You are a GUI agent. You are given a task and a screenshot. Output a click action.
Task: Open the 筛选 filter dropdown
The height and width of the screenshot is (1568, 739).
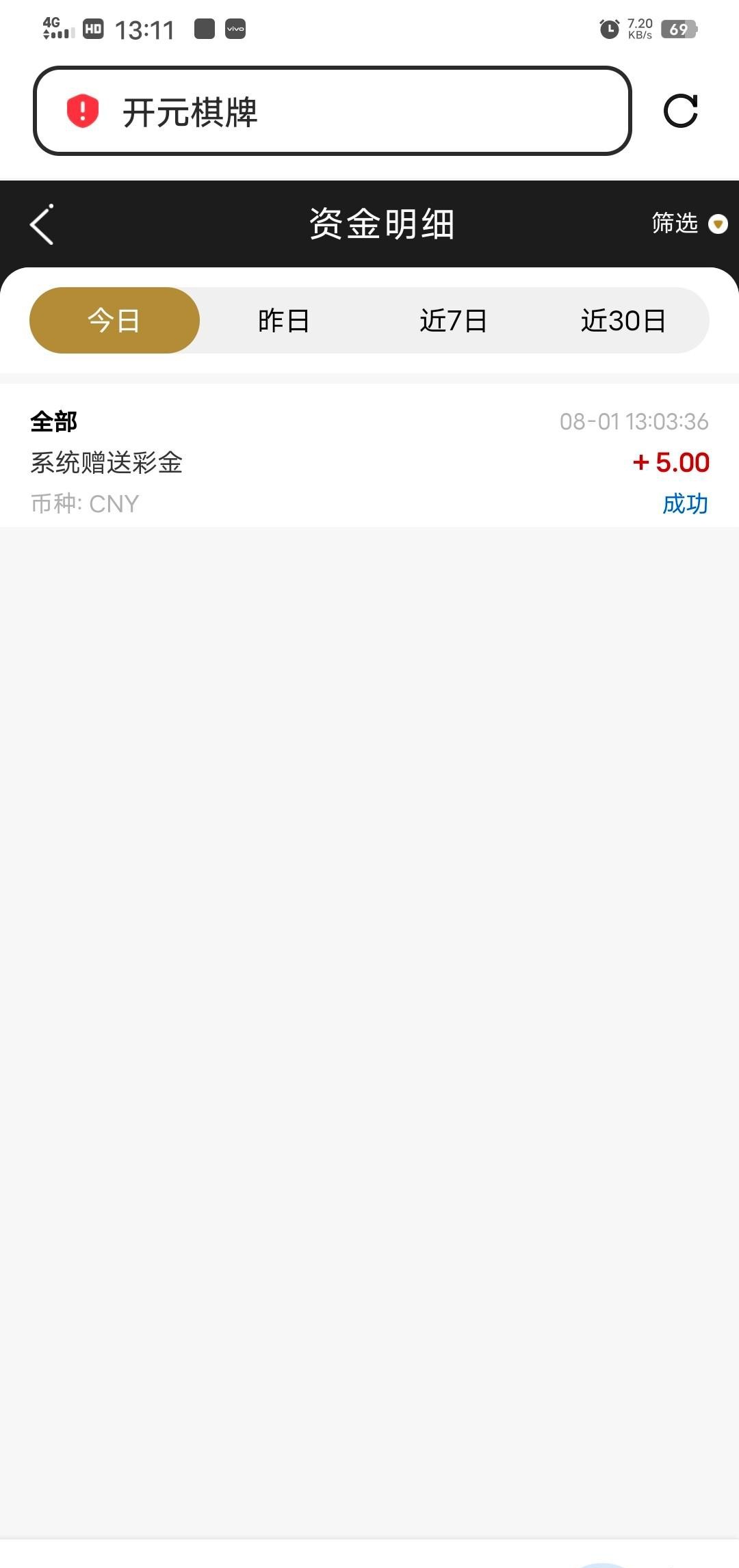[688, 224]
